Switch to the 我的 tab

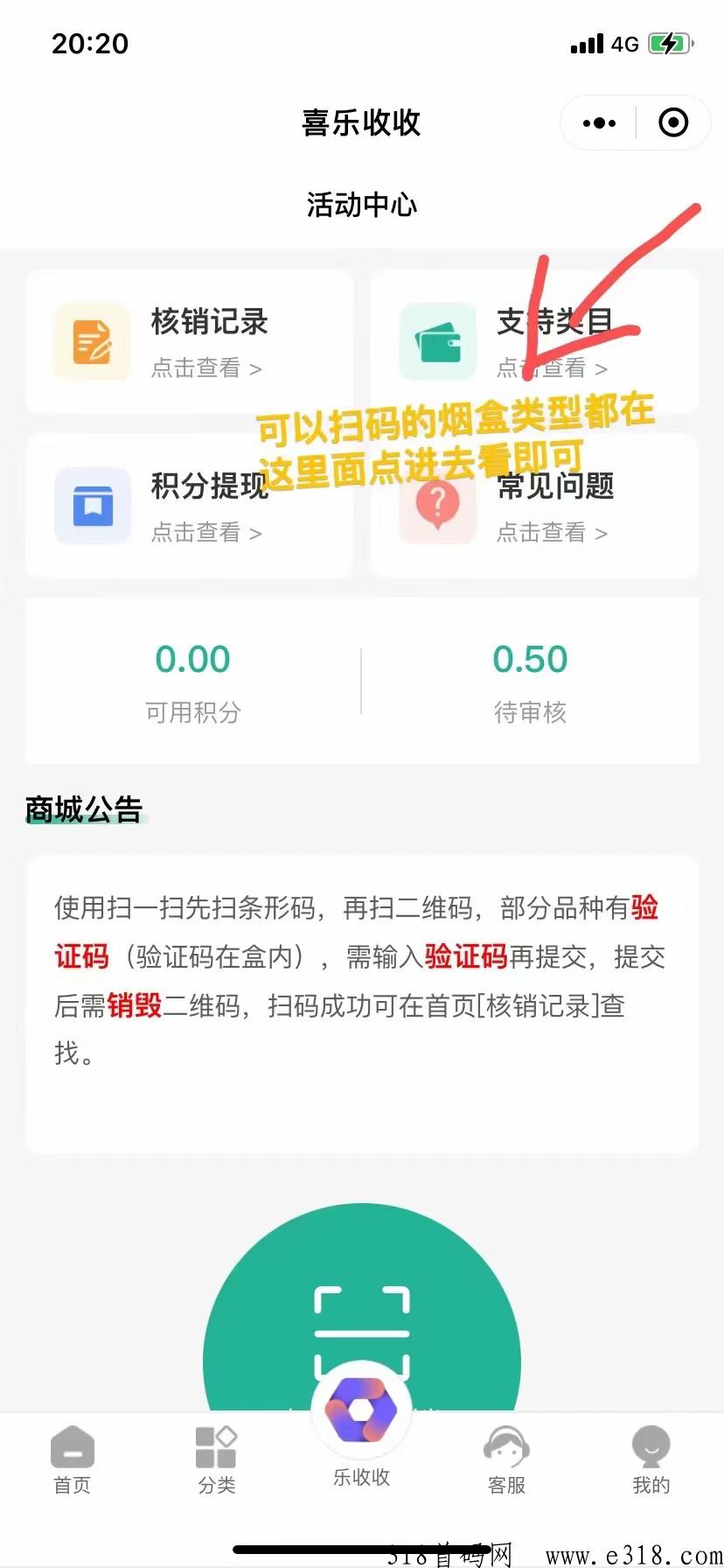tap(651, 1459)
